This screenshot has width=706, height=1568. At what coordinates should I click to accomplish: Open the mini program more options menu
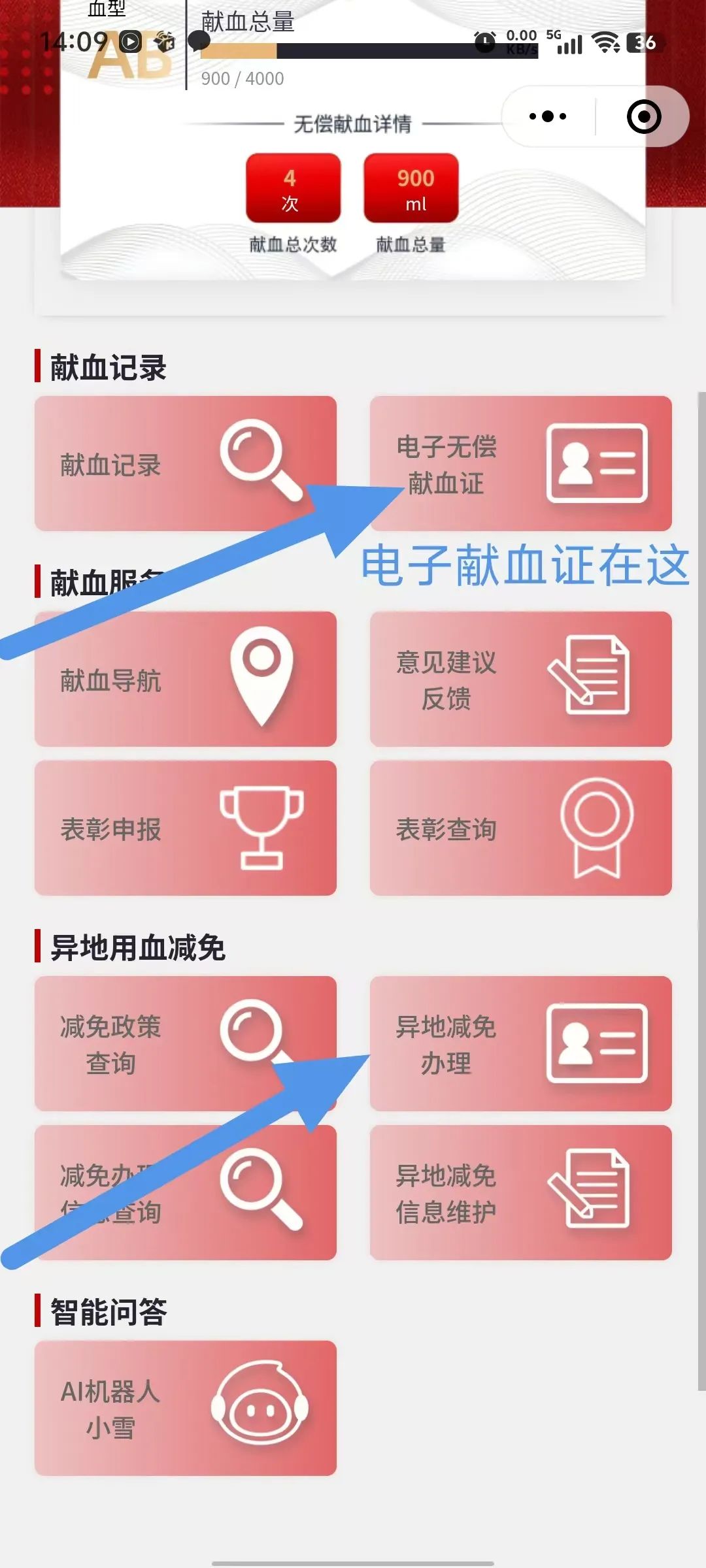(x=548, y=117)
